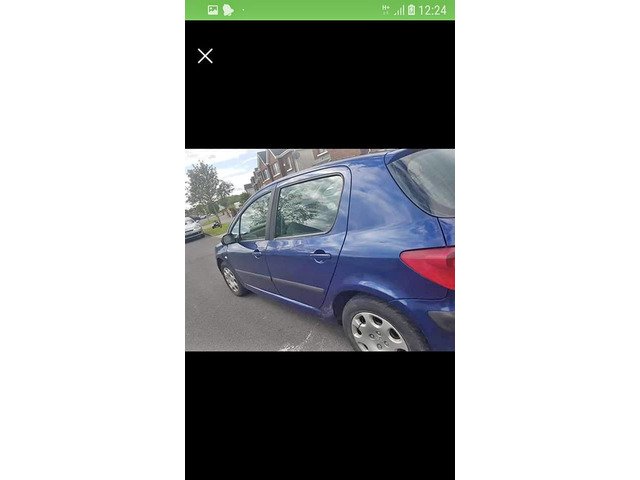This screenshot has width=640, height=480.
Task: Close the full-screen photo viewer
Action: click(x=205, y=56)
